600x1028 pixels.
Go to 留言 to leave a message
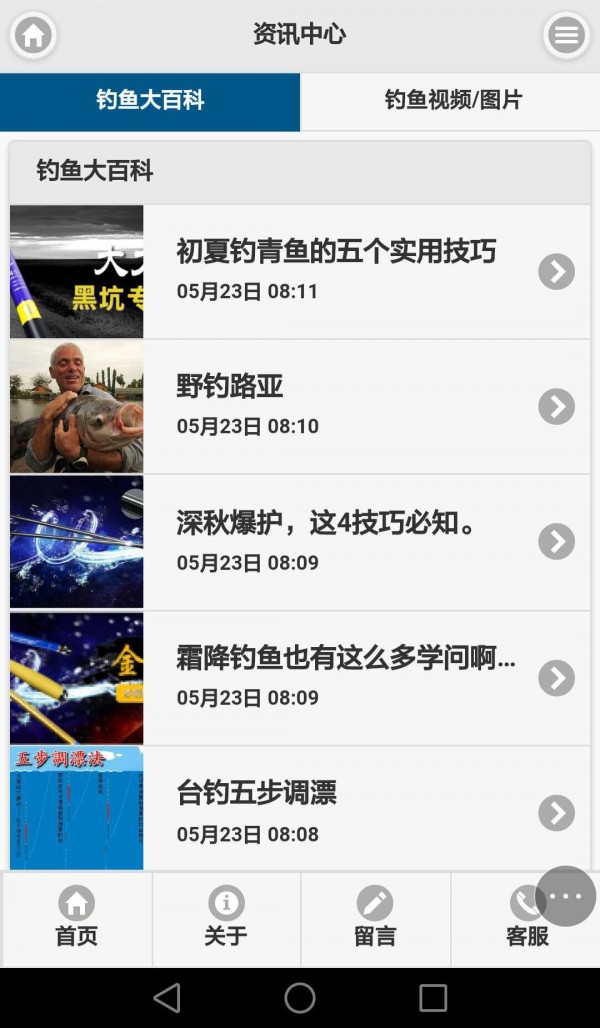pyautogui.click(x=375, y=918)
